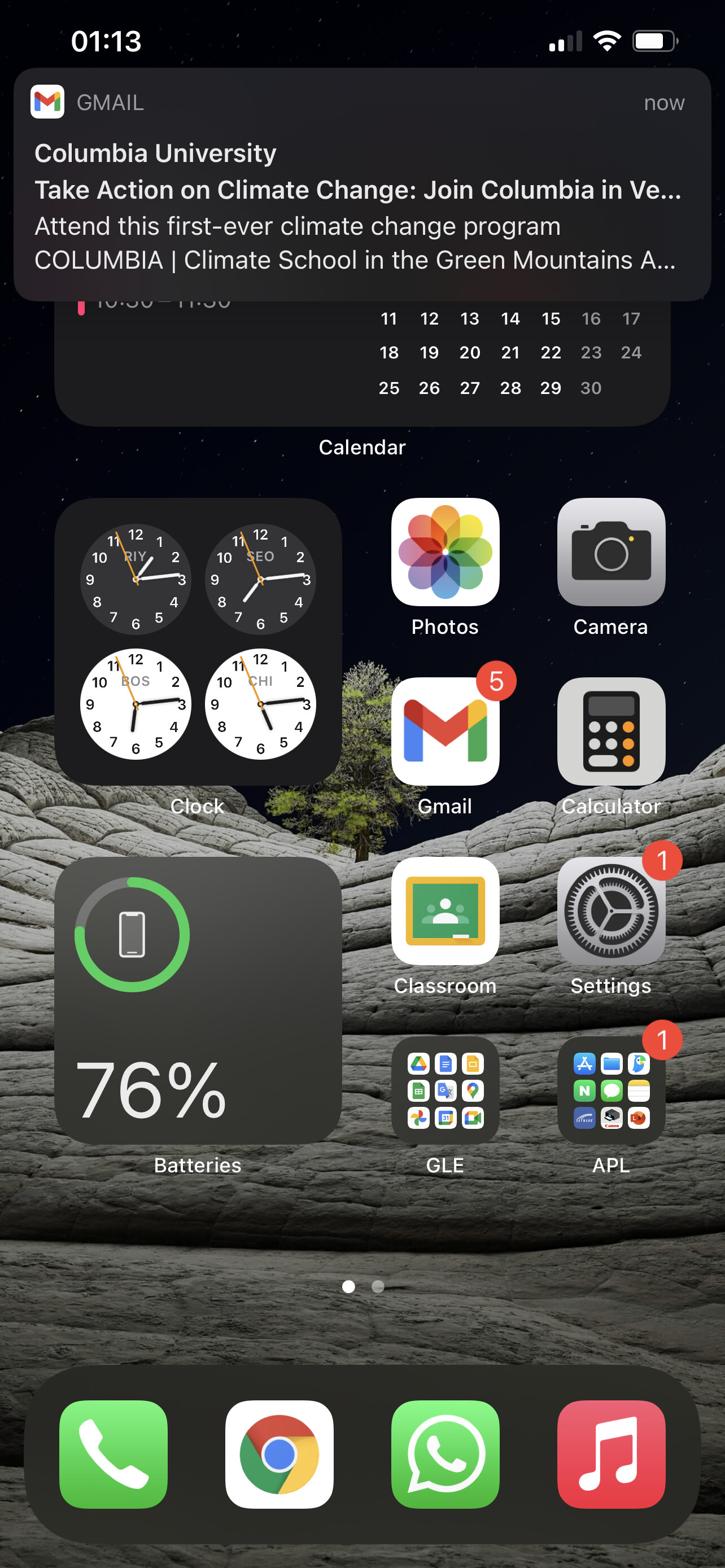Open Google Classroom app
Image resolution: width=725 pixels, height=1568 pixels.
[445, 911]
